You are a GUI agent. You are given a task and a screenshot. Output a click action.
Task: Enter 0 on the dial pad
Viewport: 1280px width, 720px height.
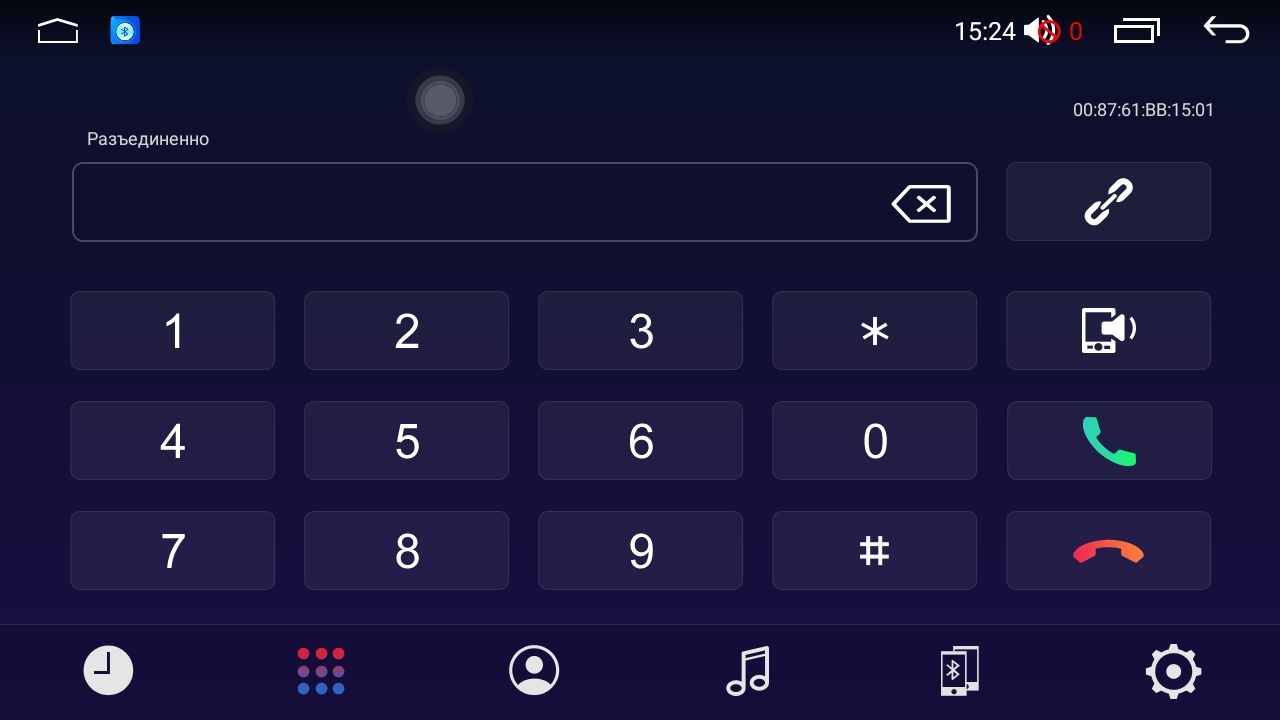click(x=874, y=441)
